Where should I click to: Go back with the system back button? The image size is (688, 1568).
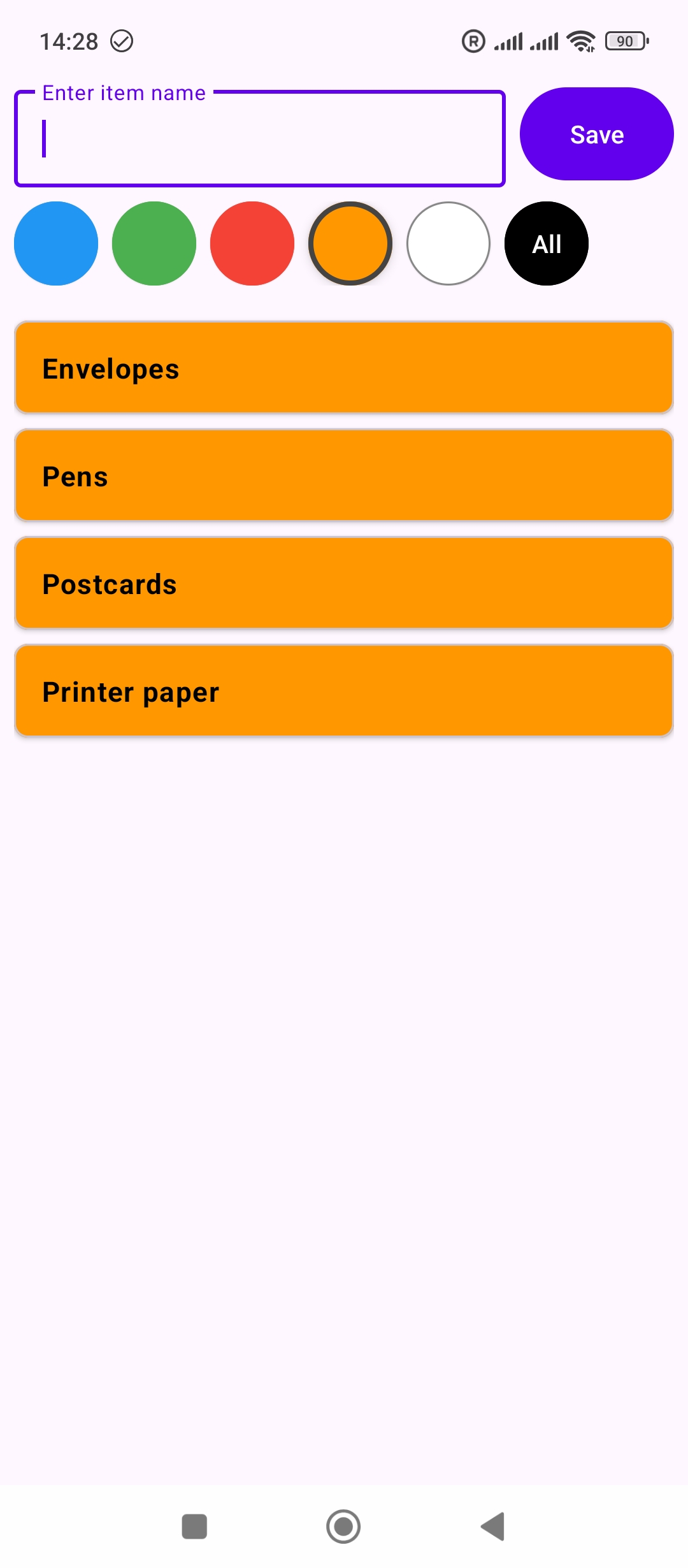coord(493,1527)
